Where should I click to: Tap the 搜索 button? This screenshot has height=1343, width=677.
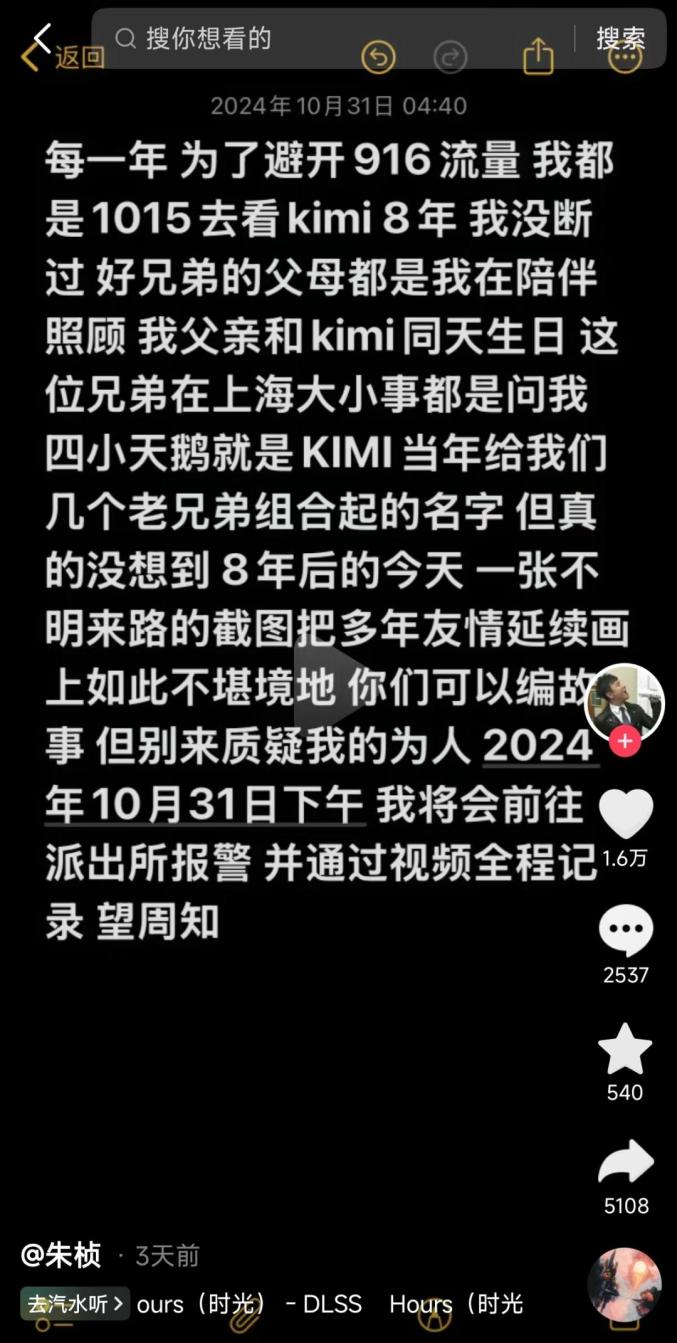pos(621,39)
